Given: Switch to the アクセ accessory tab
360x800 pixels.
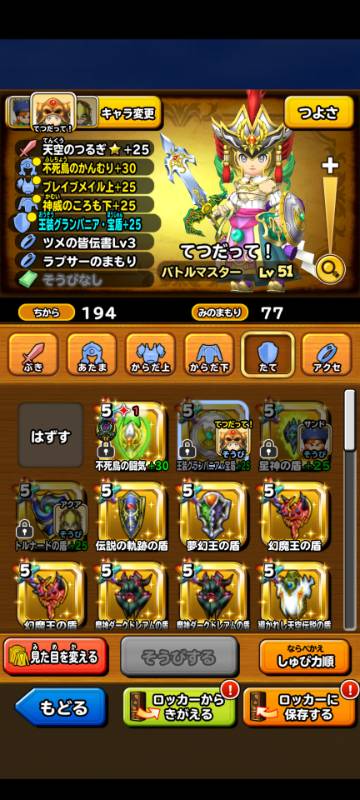Looking at the screenshot, I should [326, 355].
